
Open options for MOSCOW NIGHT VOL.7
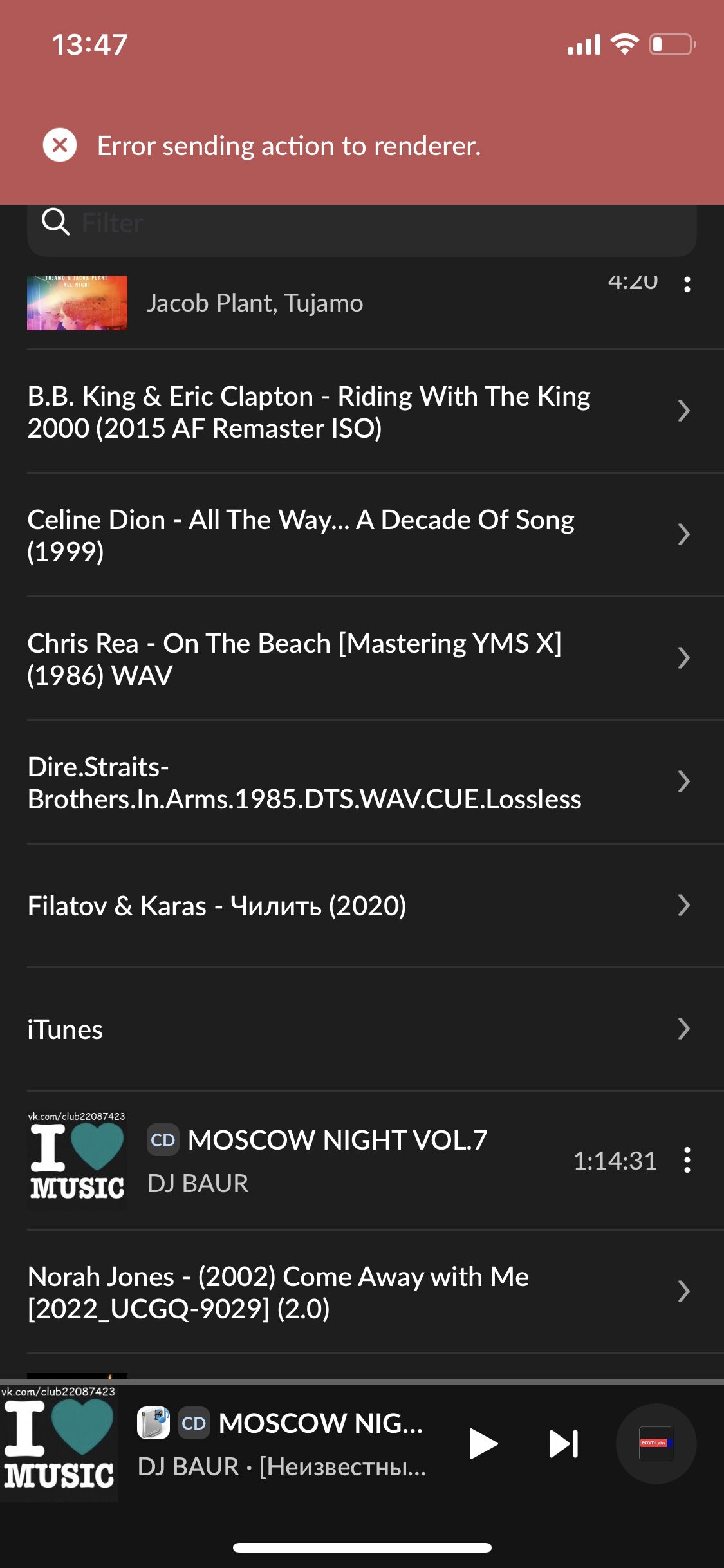pyautogui.click(x=687, y=1160)
